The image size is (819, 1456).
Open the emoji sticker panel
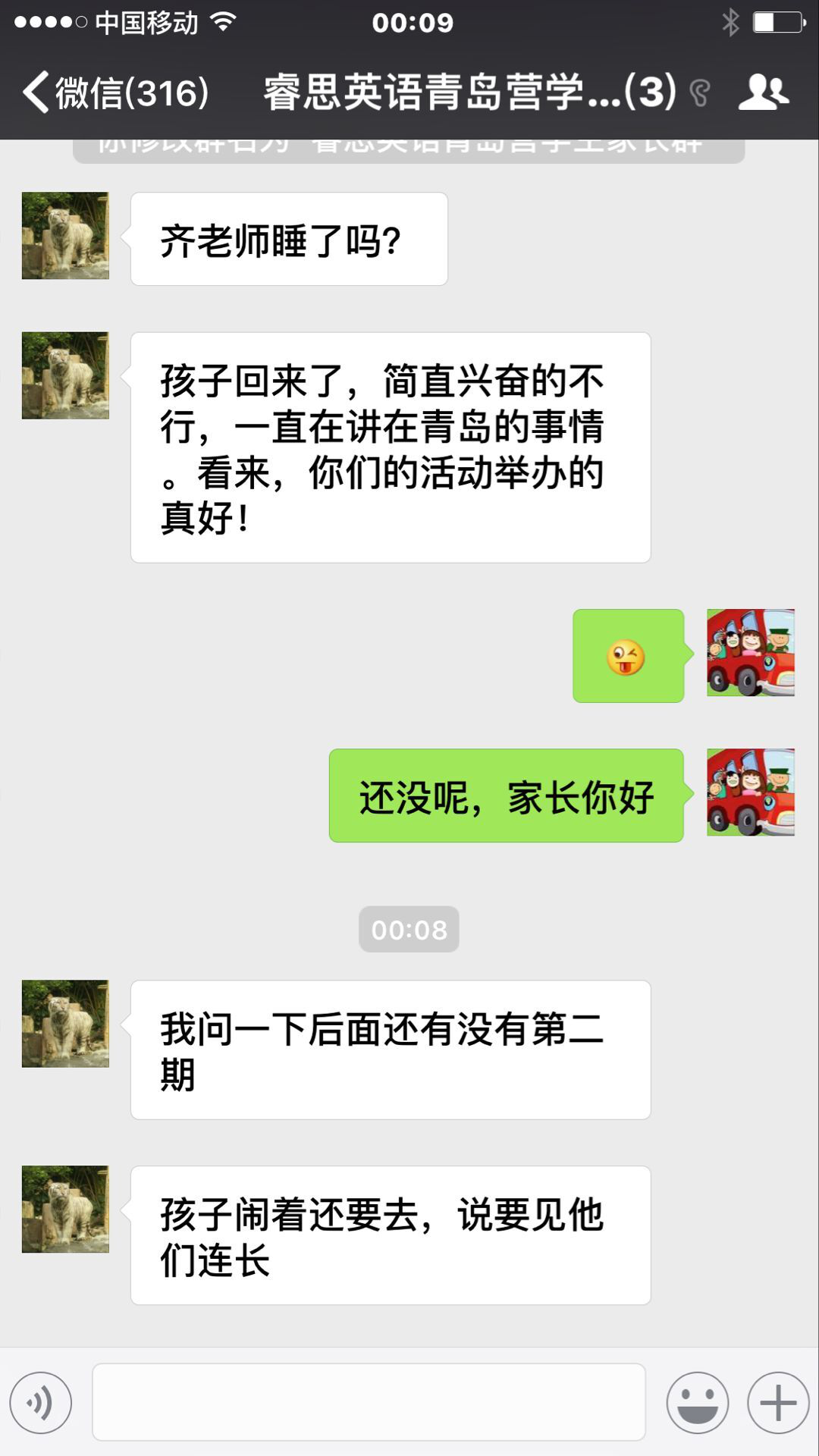pos(697,1403)
